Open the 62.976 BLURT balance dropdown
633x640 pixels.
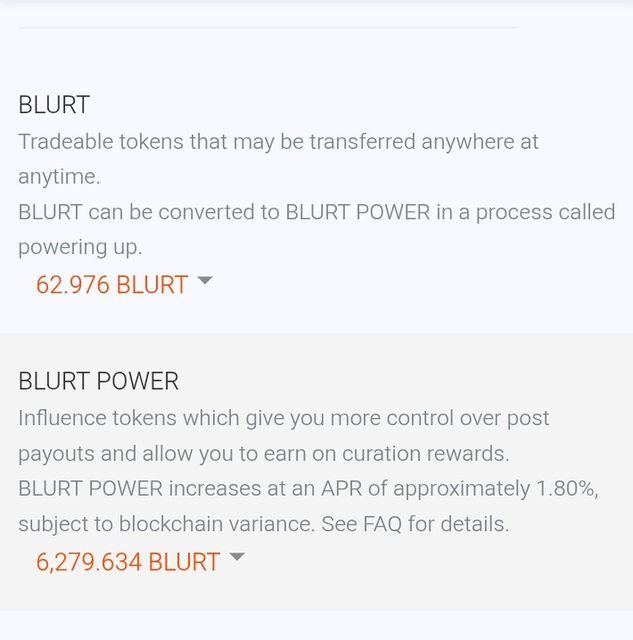pos(124,285)
